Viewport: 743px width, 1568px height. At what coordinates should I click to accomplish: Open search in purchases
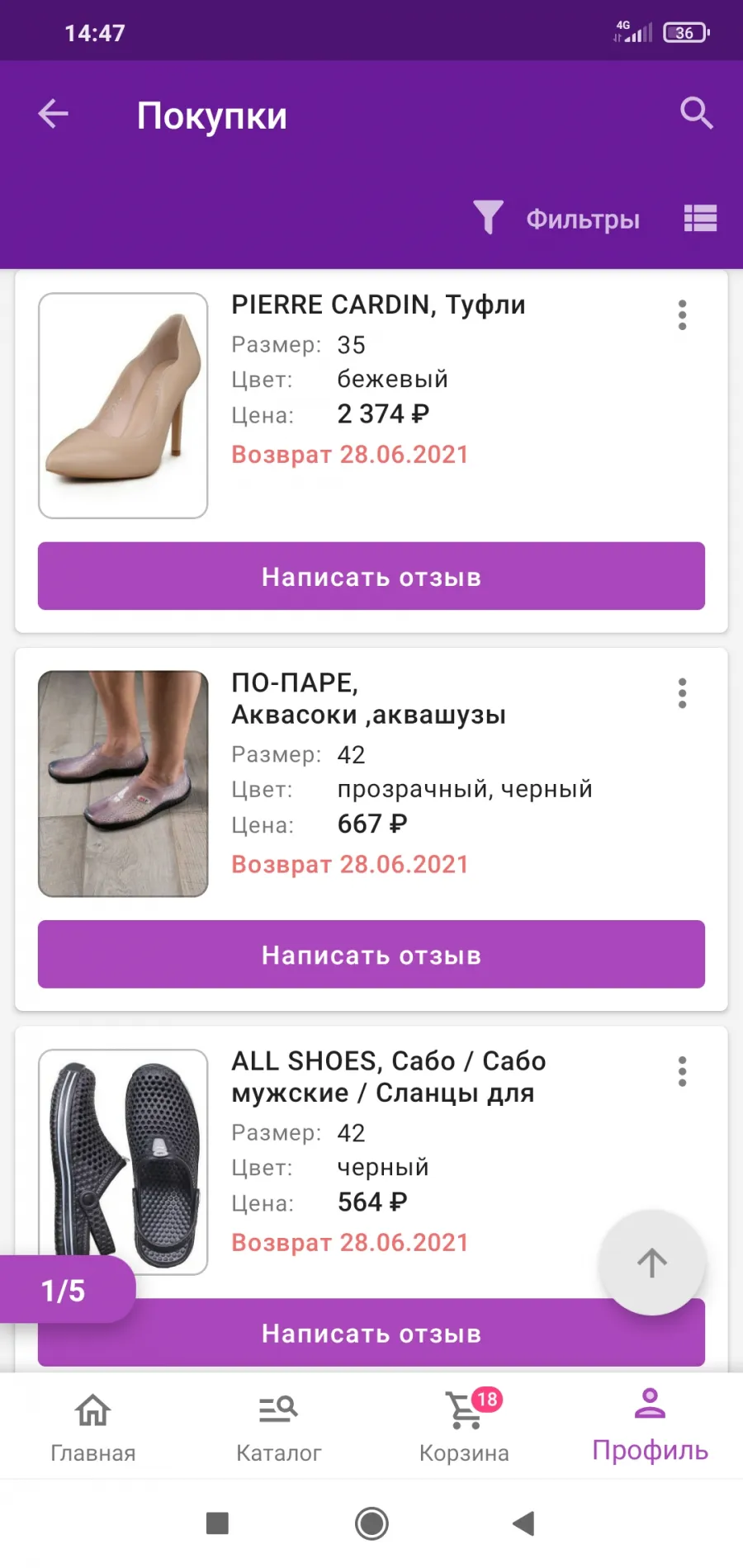coord(696,113)
